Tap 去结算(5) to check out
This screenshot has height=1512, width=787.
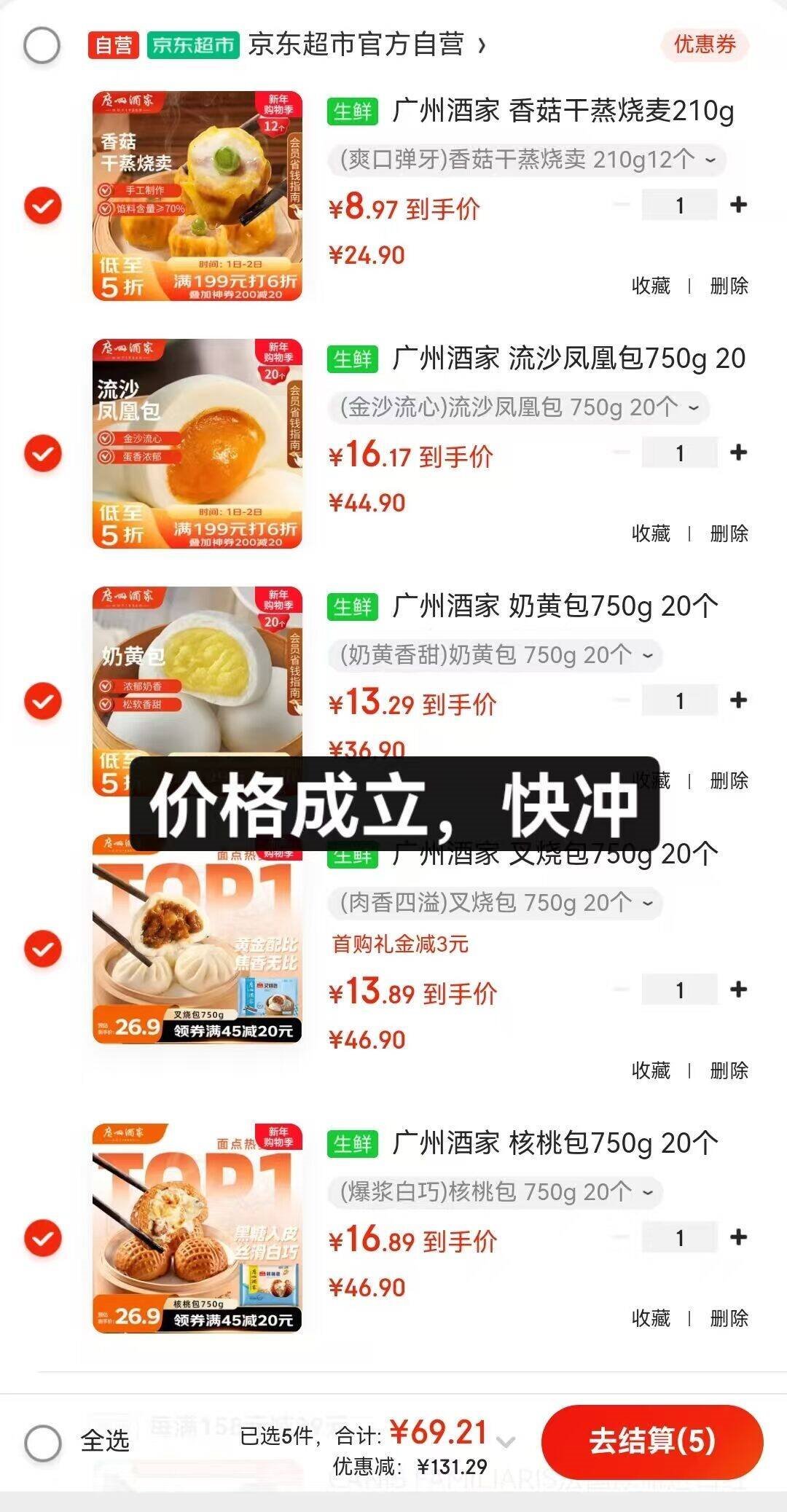point(652,1441)
